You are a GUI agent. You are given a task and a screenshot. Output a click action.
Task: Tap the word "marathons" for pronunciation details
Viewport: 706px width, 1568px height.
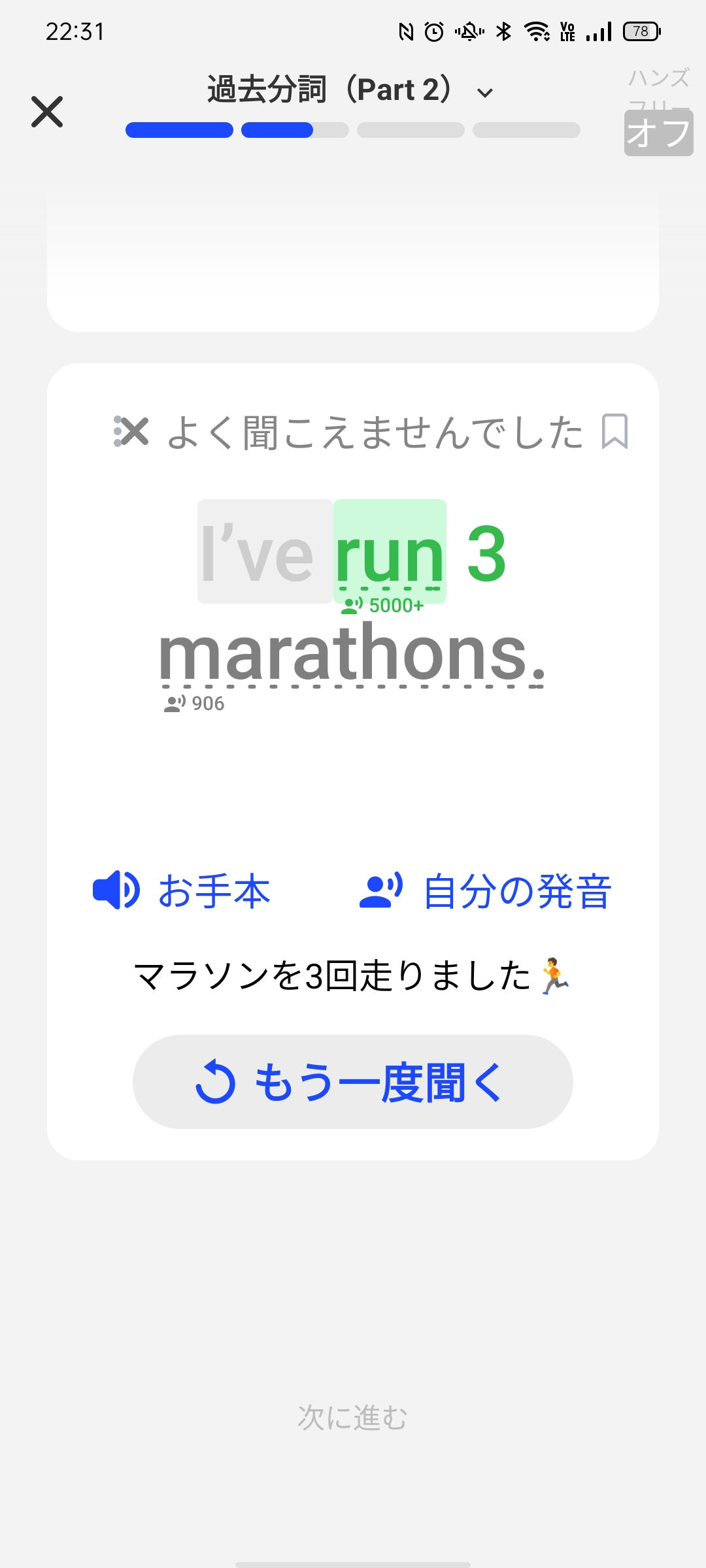coord(351,653)
